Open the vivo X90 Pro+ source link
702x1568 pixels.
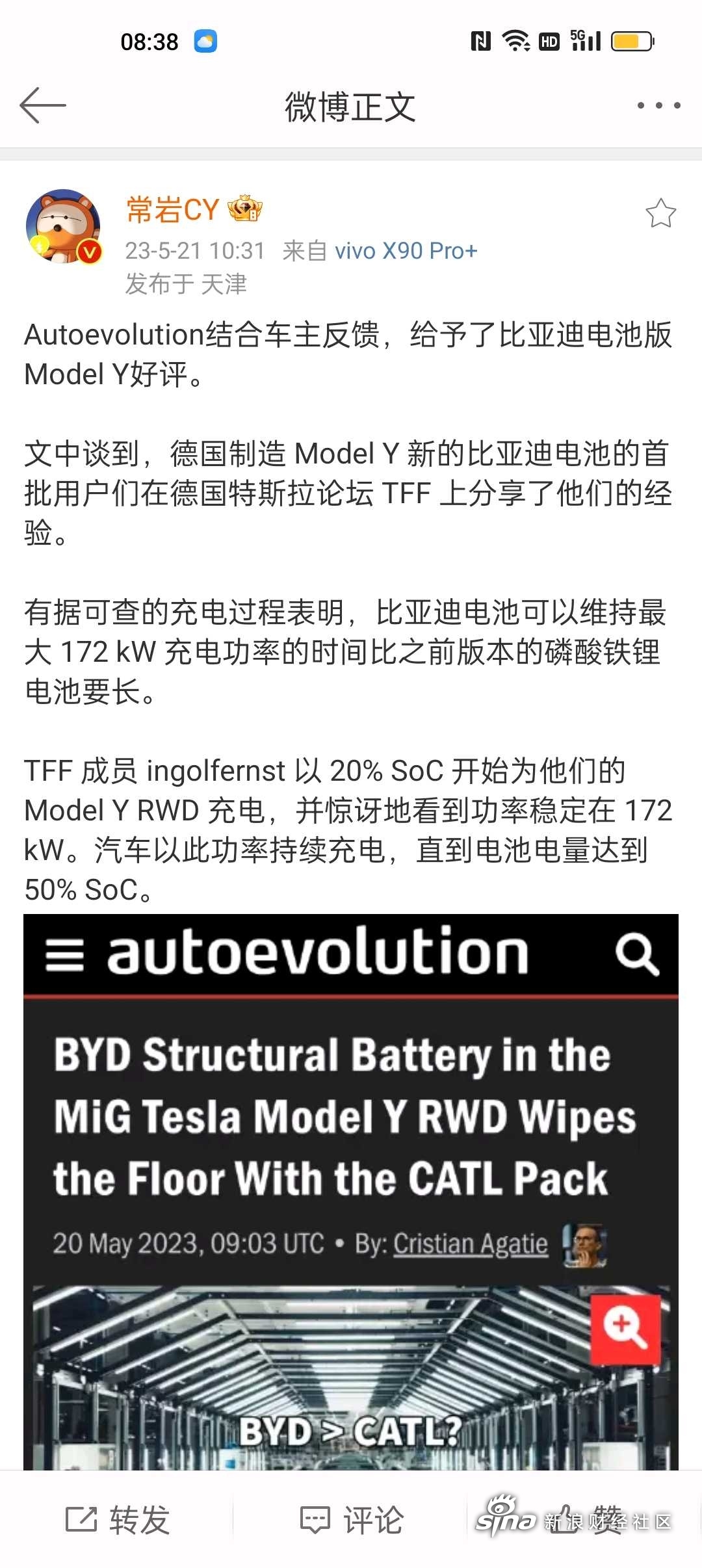406,251
